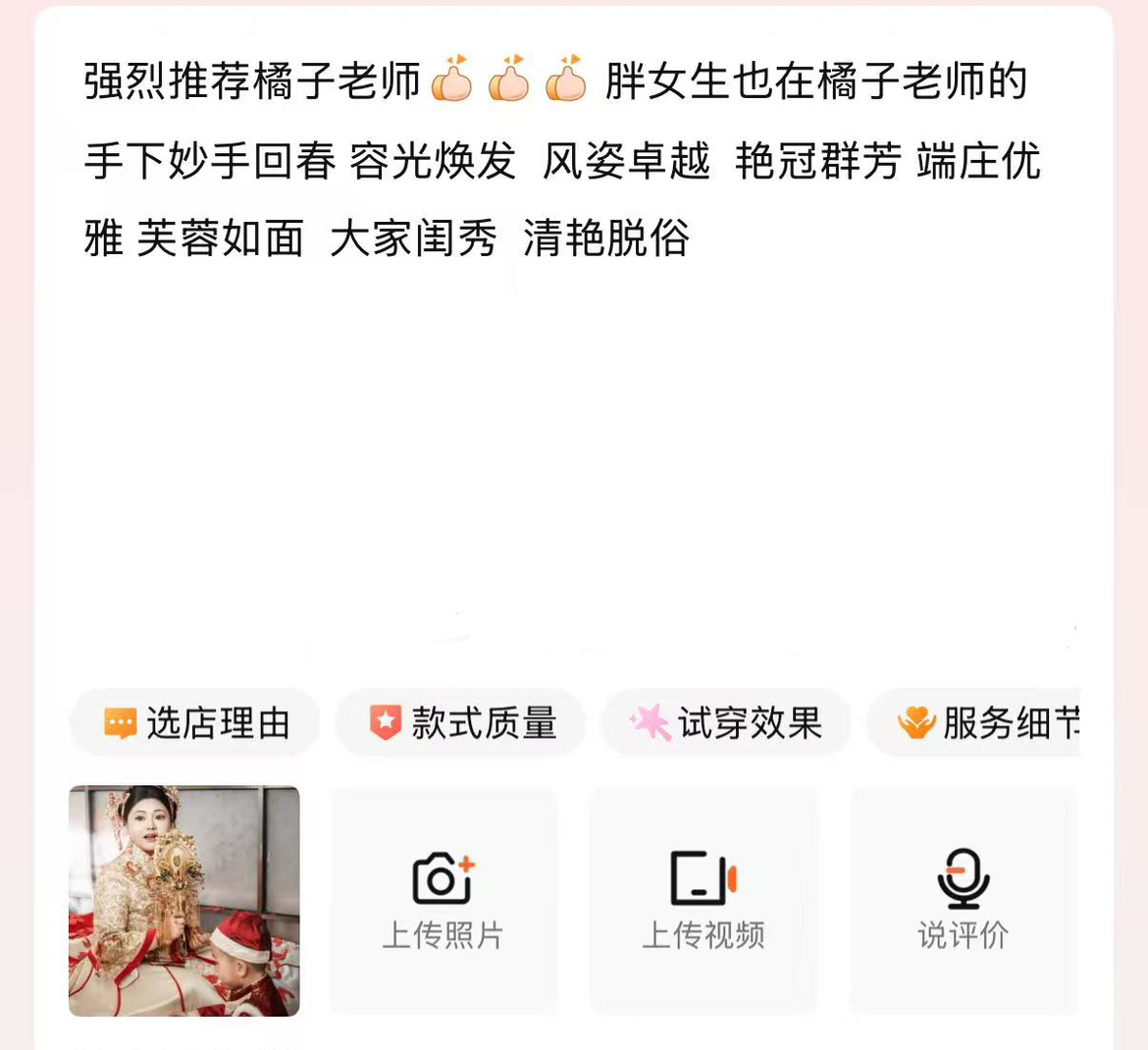Screen dimensions: 1148x1050
Task: Record a voice review with 说评价
Action: tap(963, 901)
